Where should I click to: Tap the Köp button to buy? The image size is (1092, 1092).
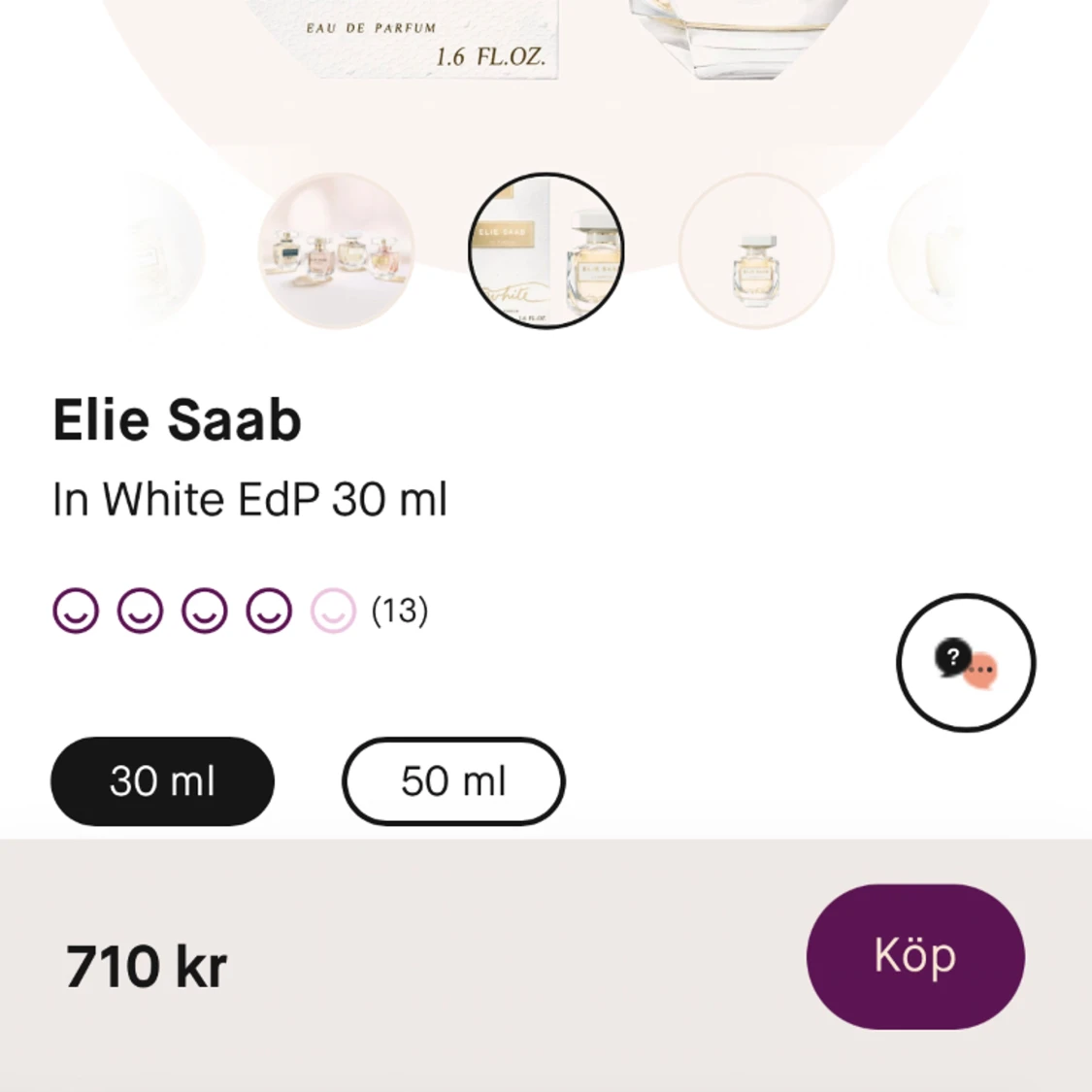coord(914,956)
